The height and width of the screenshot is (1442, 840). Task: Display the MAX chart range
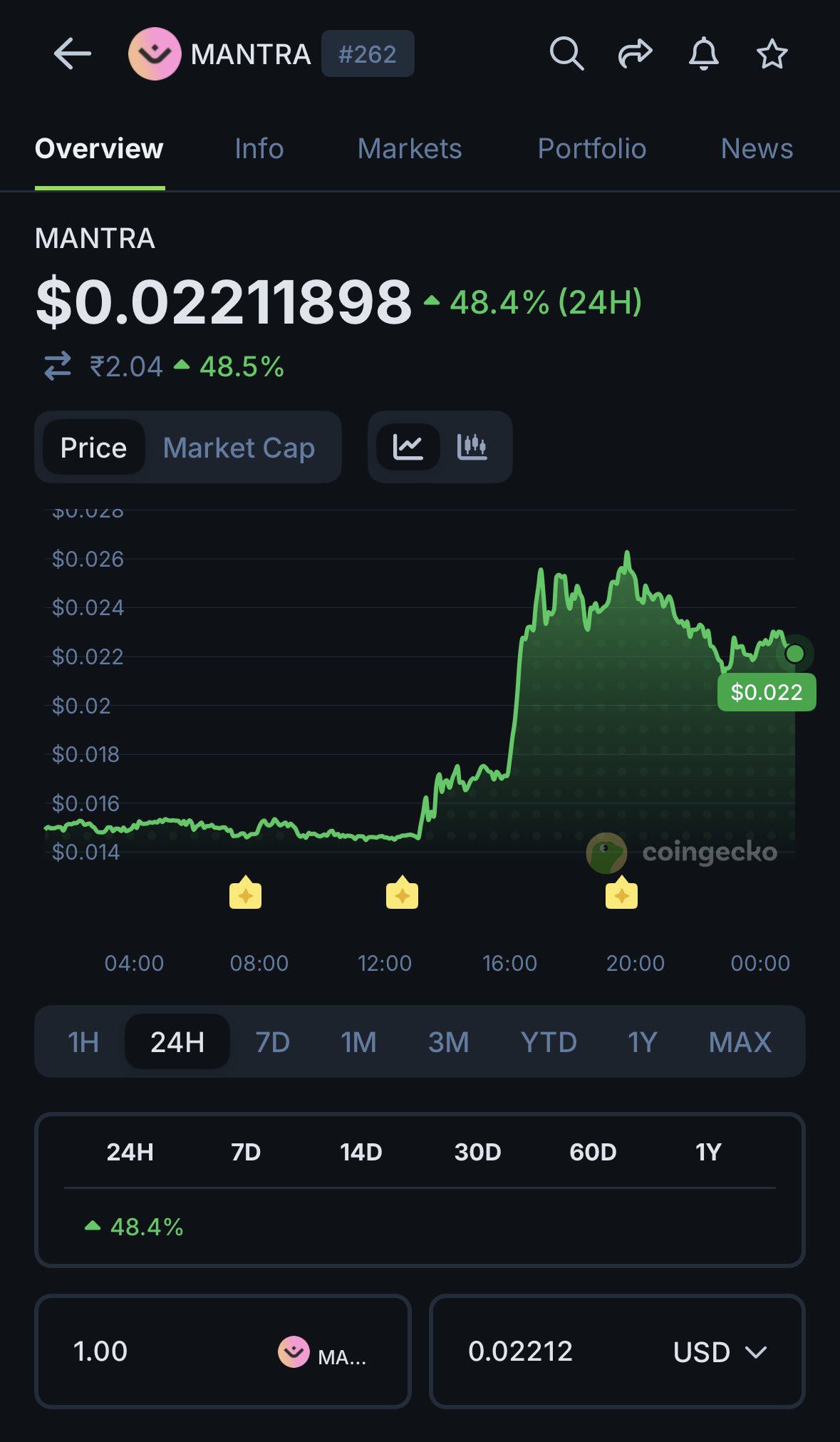[x=740, y=1042]
